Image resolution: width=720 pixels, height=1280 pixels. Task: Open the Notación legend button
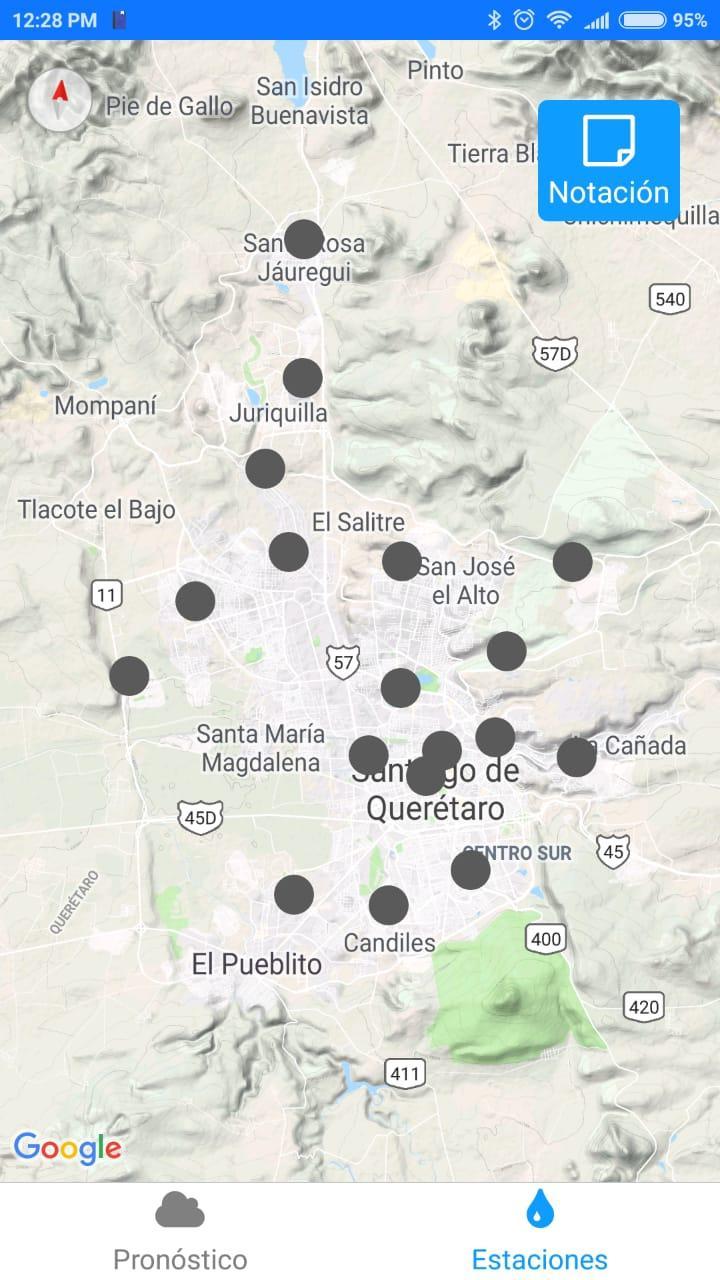tap(608, 160)
